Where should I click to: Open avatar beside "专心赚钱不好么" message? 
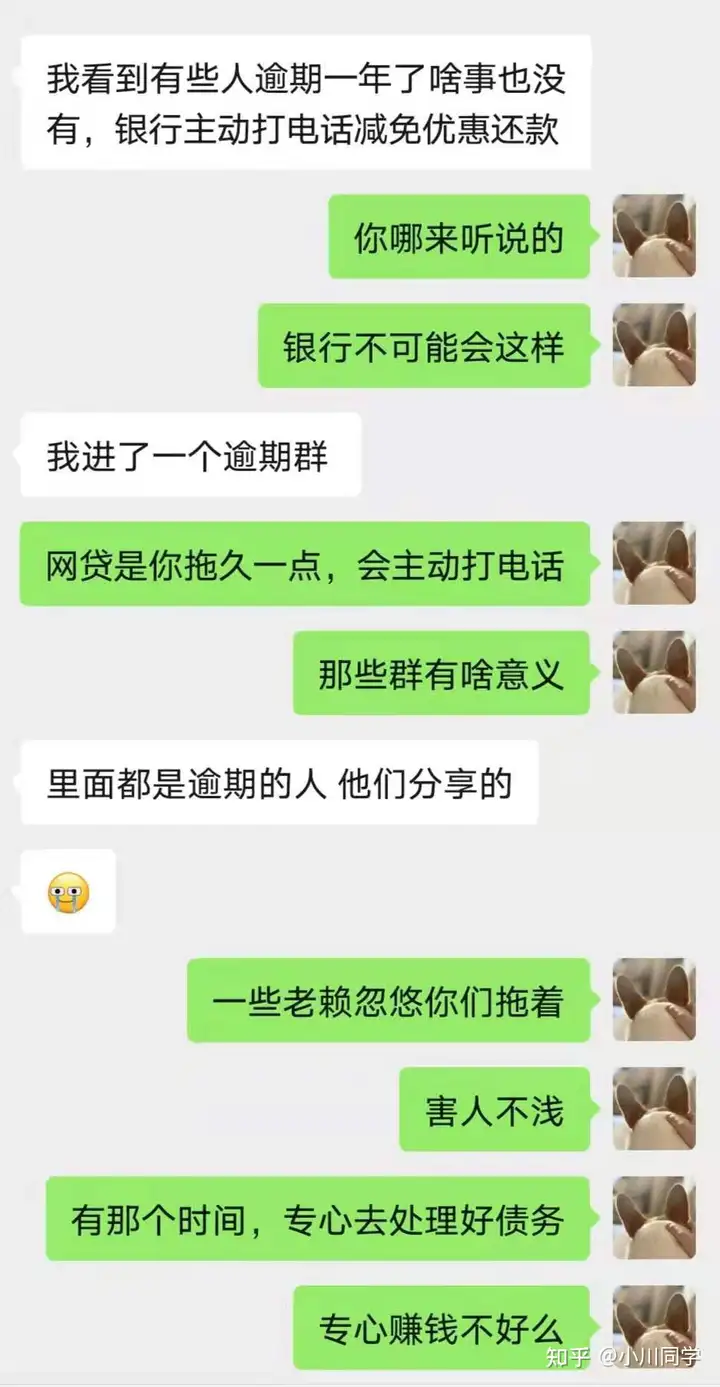pos(654,1326)
